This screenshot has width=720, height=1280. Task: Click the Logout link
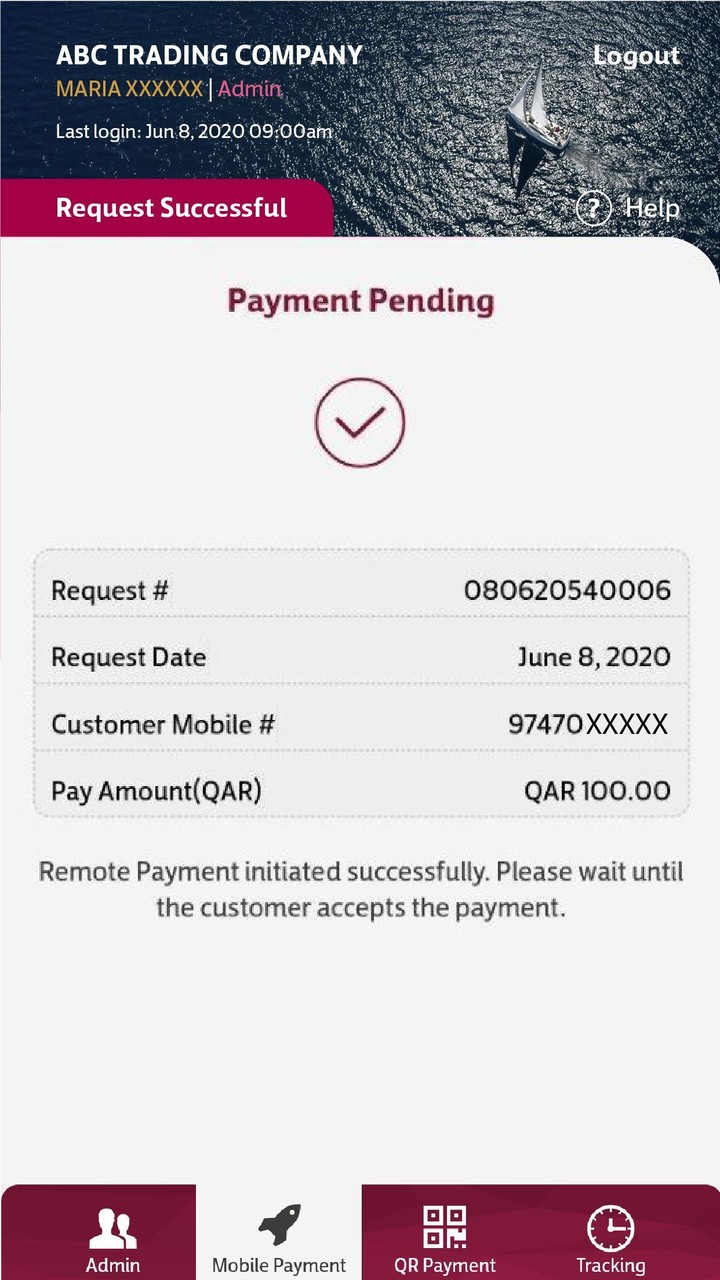point(636,56)
